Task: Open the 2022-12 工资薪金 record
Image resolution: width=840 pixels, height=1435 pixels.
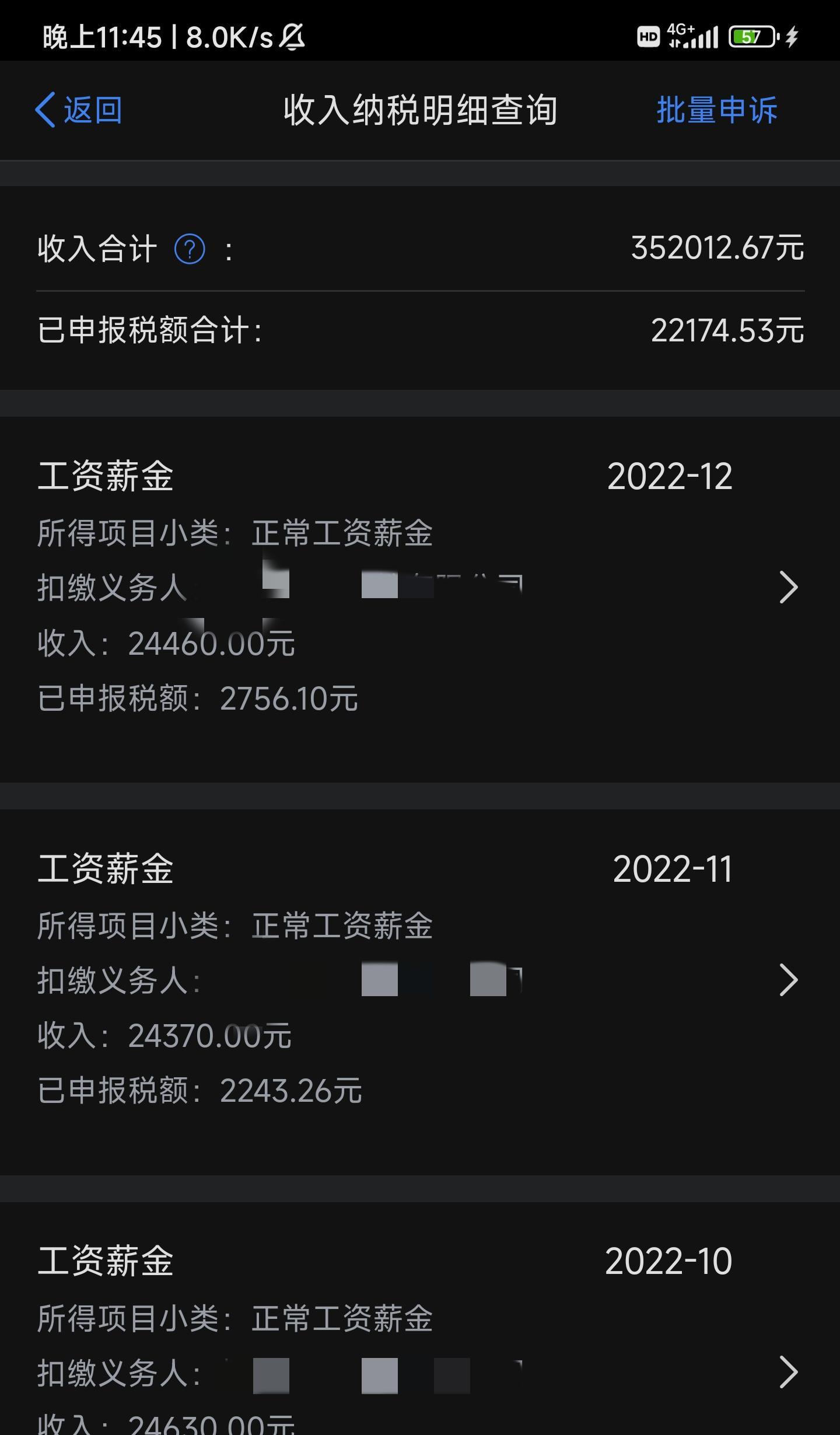Action: tap(420, 599)
